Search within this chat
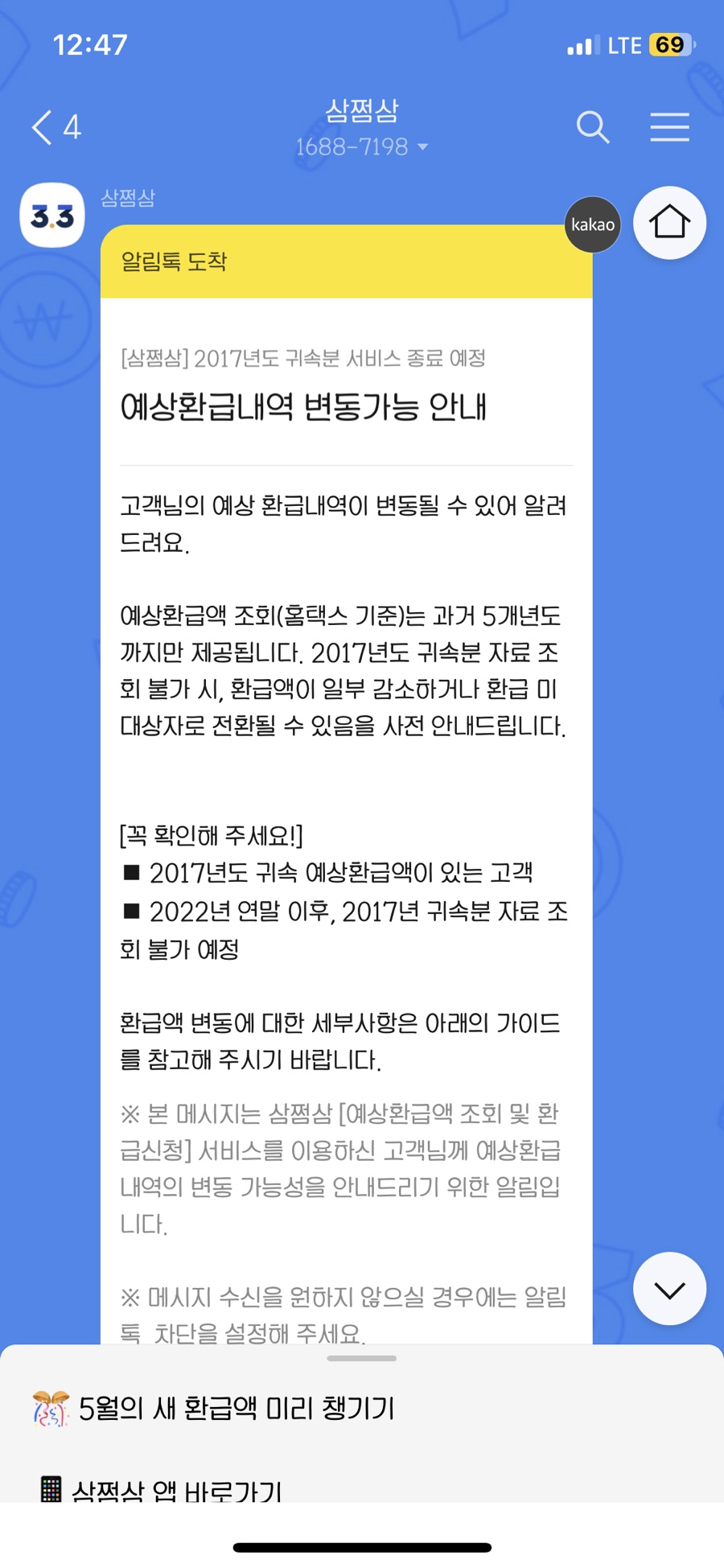Image resolution: width=724 pixels, height=1568 pixels. [593, 127]
